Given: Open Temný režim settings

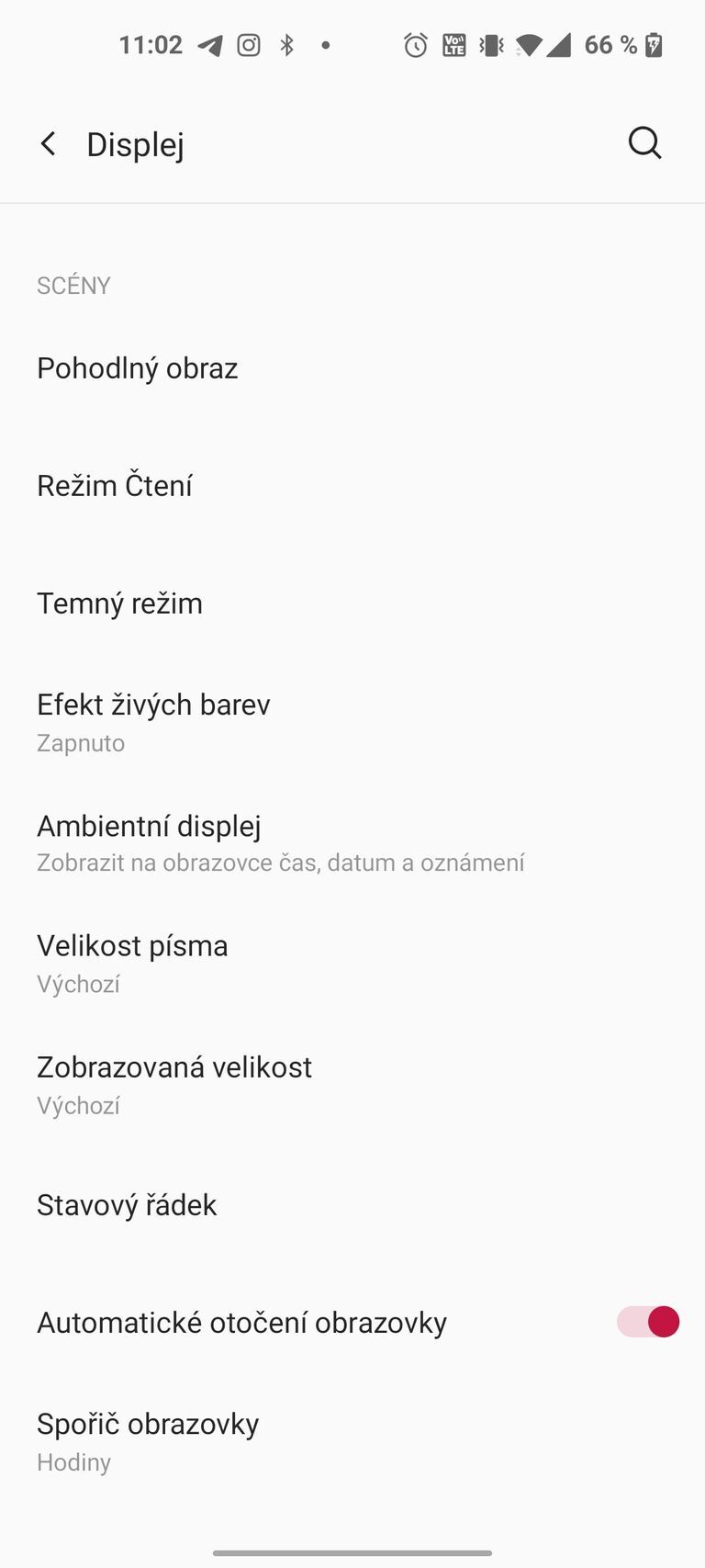Looking at the screenshot, I should click(x=119, y=604).
